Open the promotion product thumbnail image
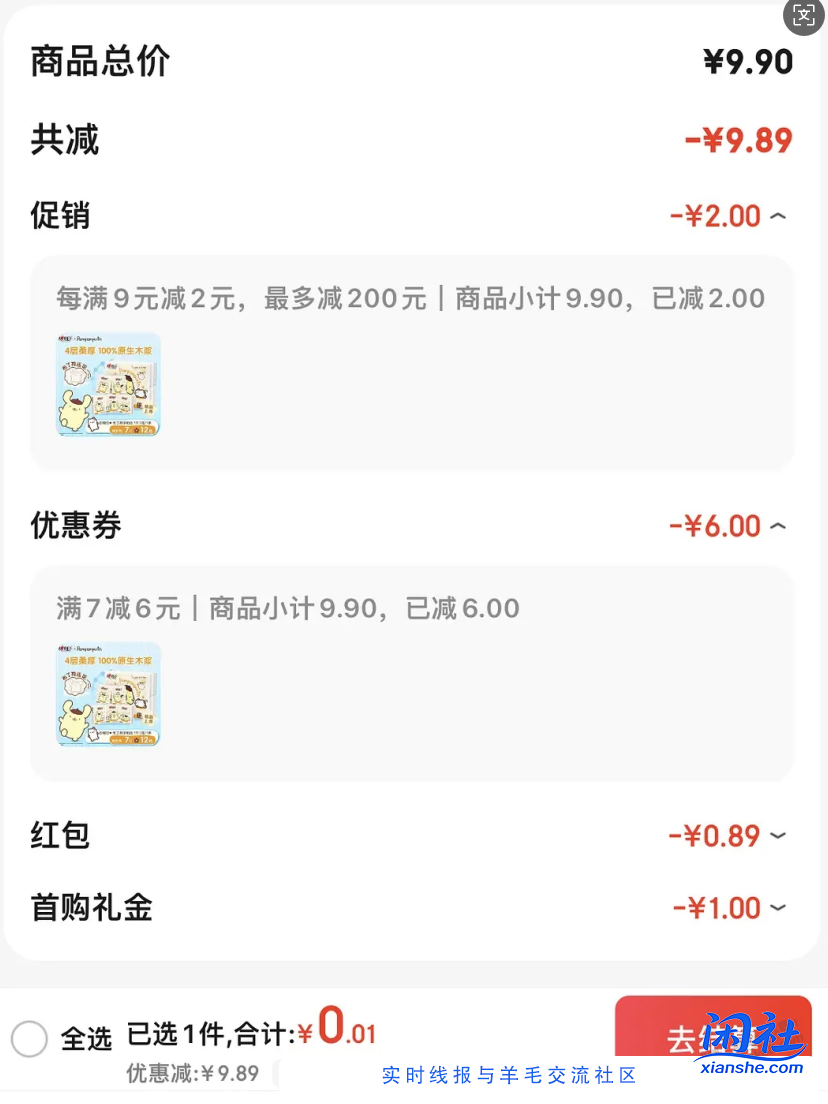Viewport: 828px width, 1104px height. (107, 385)
